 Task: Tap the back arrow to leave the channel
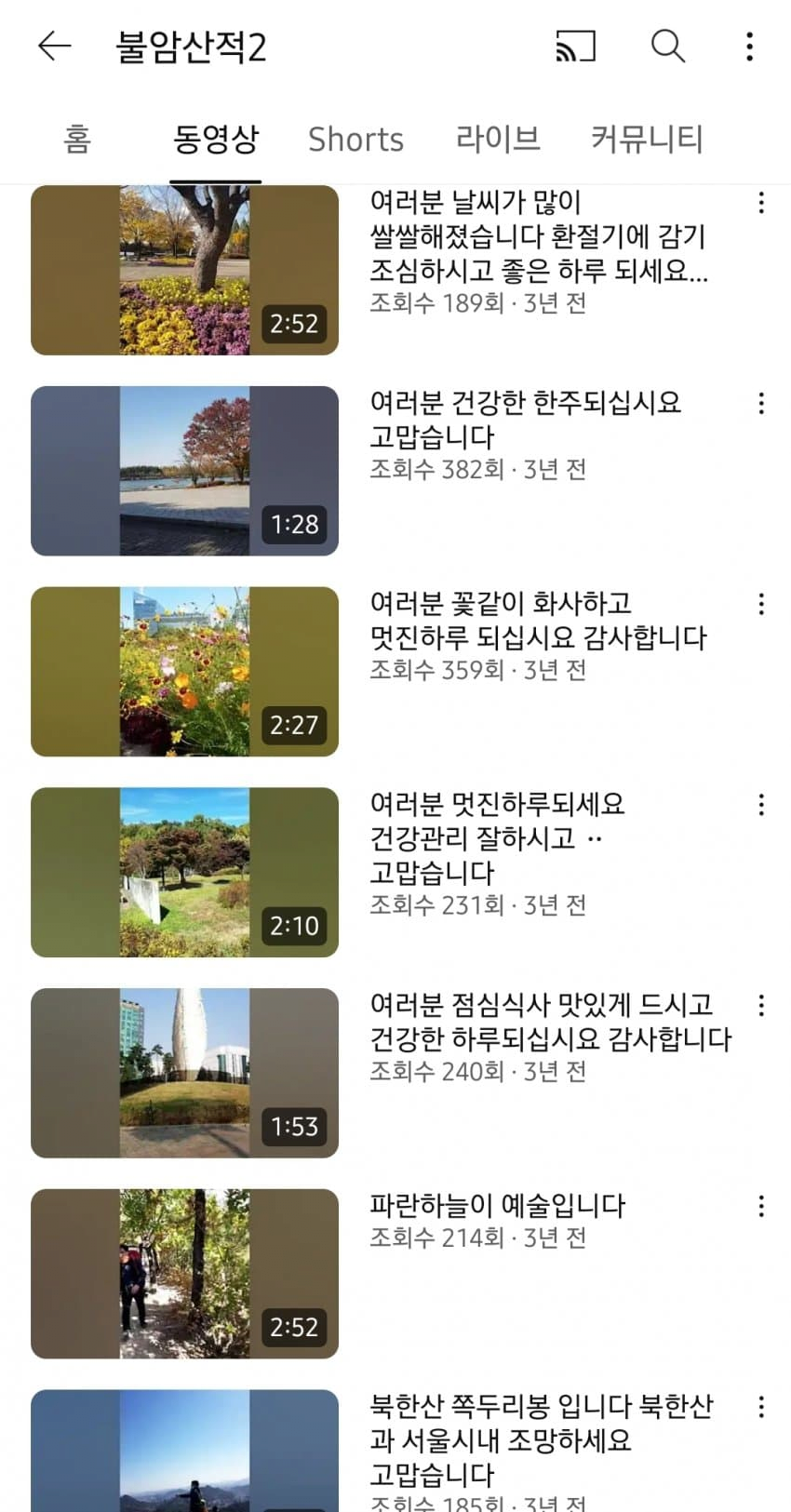click(53, 46)
